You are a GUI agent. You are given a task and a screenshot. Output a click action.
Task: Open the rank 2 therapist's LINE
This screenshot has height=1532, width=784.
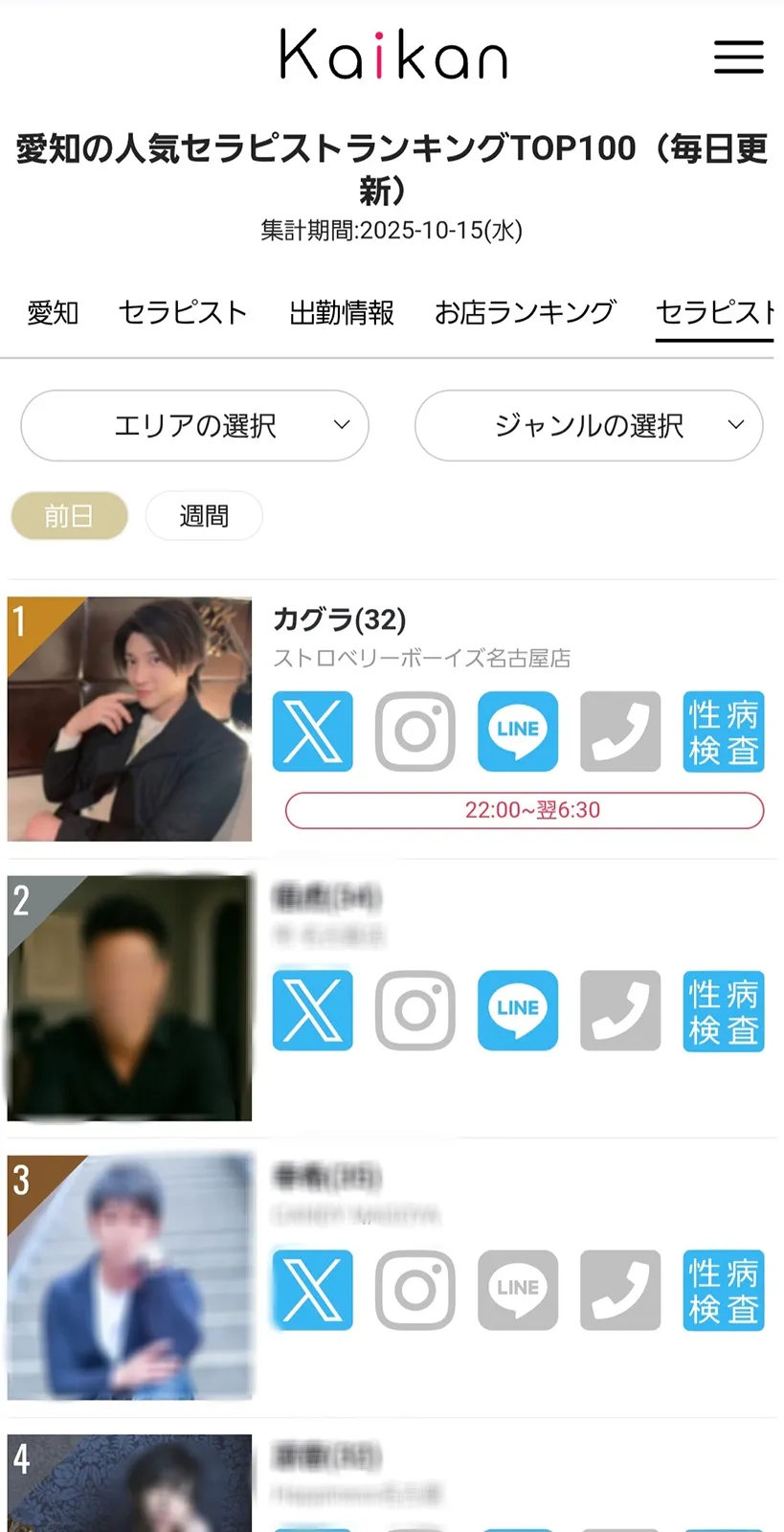[x=518, y=1010]
